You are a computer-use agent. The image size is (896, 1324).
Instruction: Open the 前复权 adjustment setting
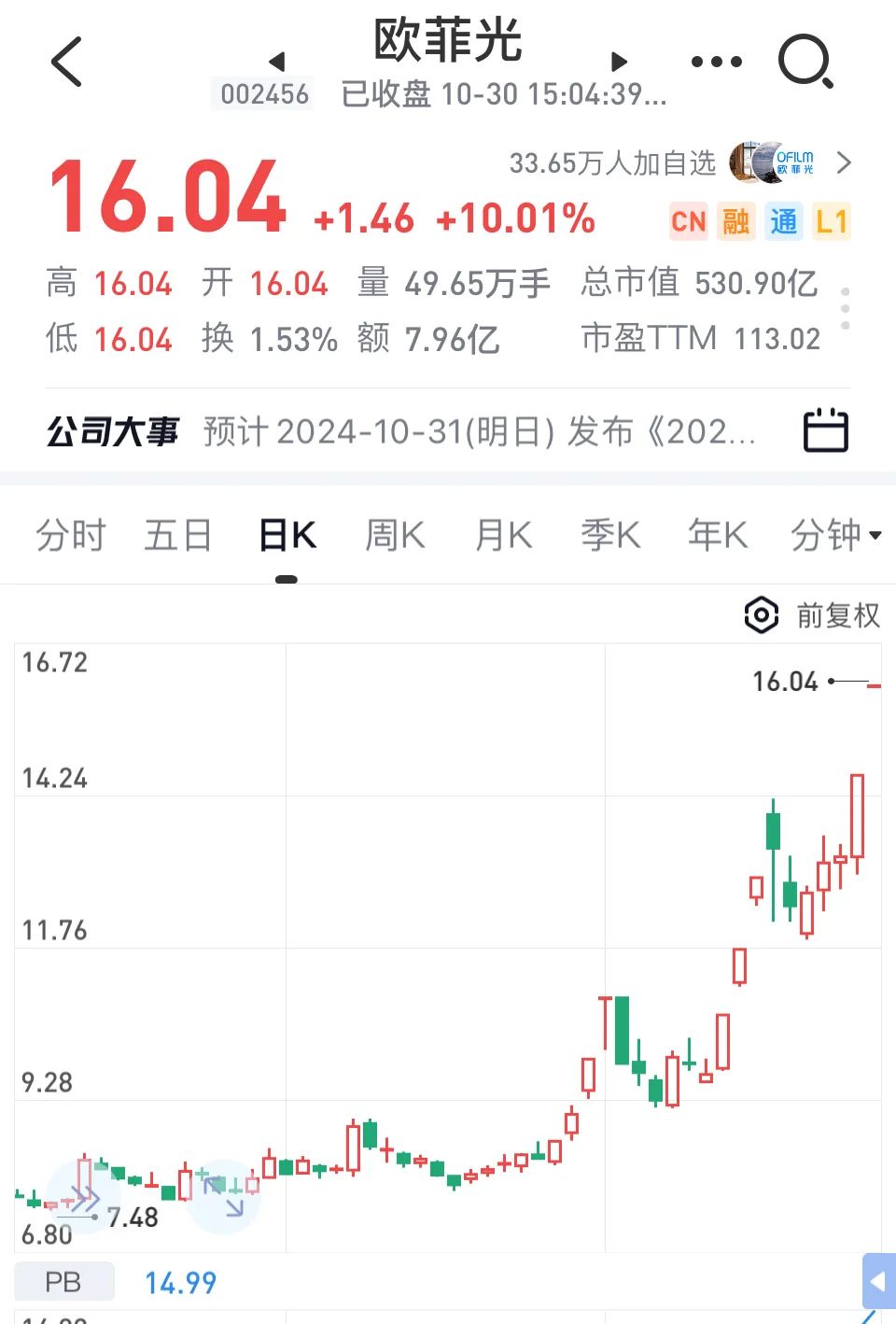(x=813, y=615)
